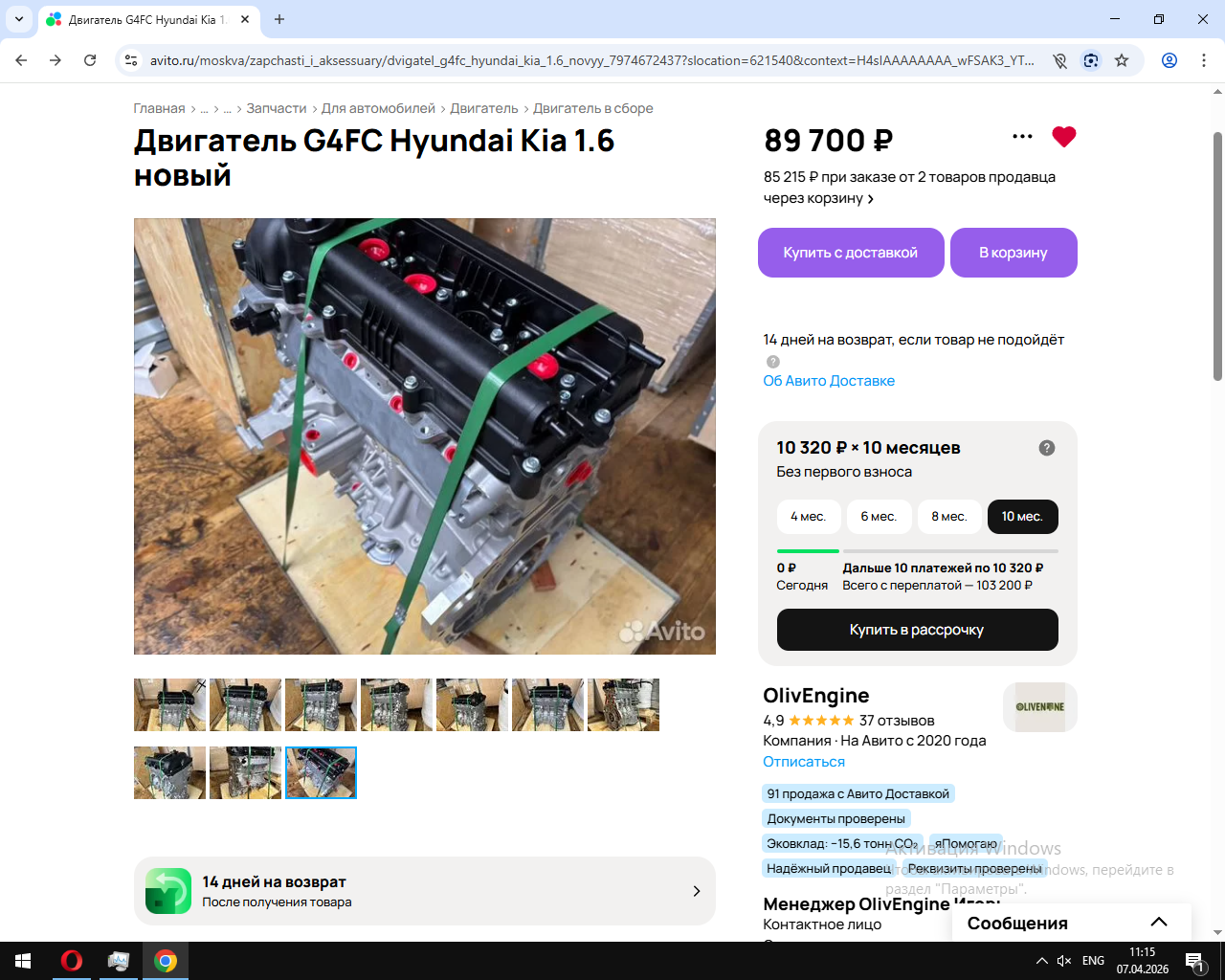Open the Двигатель в сборе breadcrumb
1225x980 pixels.
click(x=592, y=109)
